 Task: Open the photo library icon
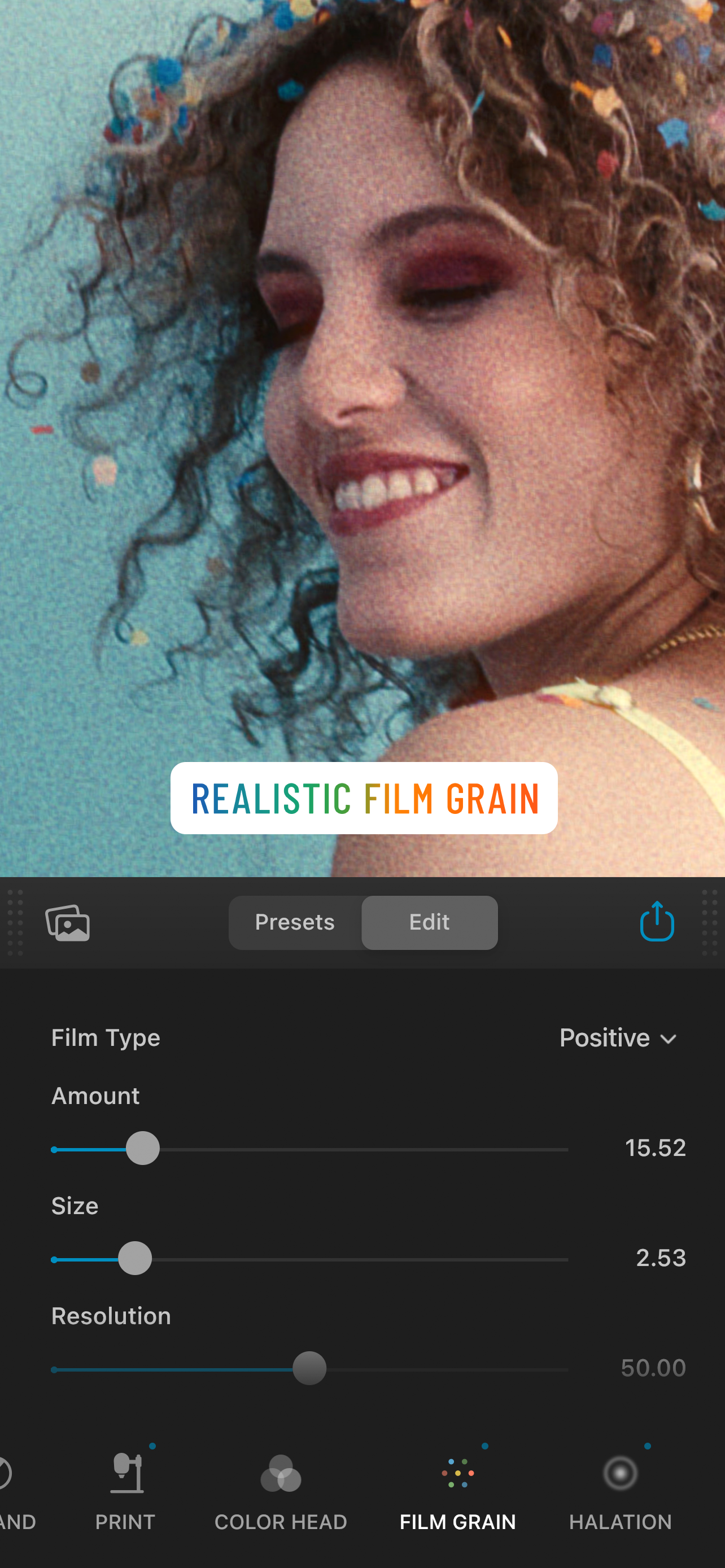pos(68,923)
